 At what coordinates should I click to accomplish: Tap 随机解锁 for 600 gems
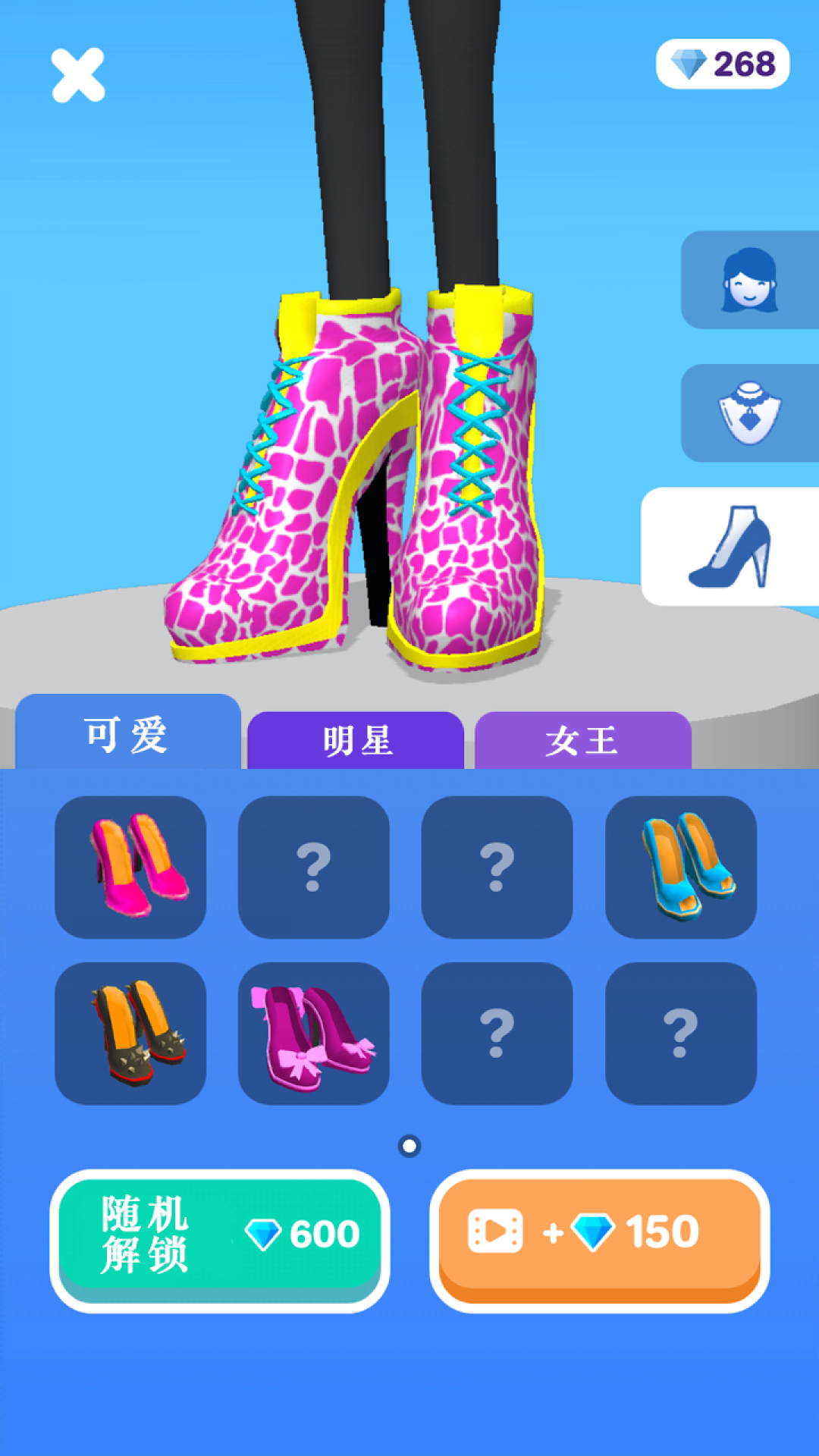220,1241
